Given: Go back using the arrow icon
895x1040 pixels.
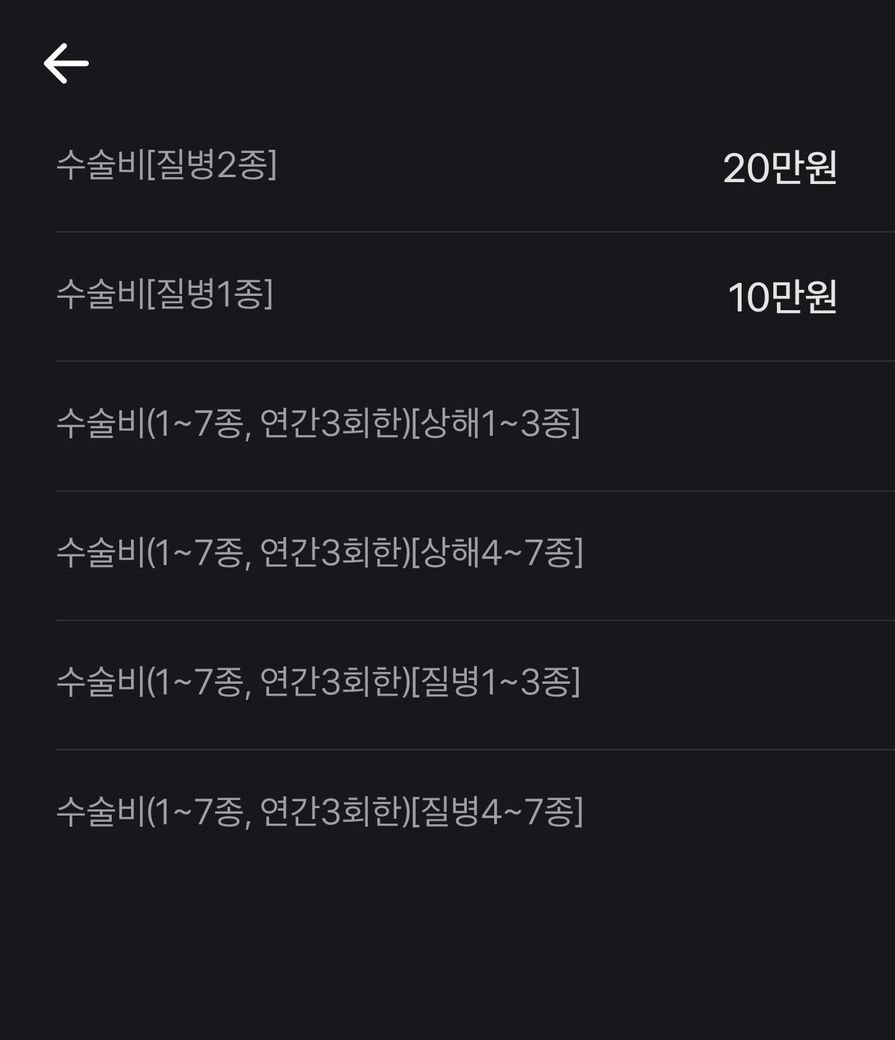Looking at the screenshot, I should coord(66,63).
